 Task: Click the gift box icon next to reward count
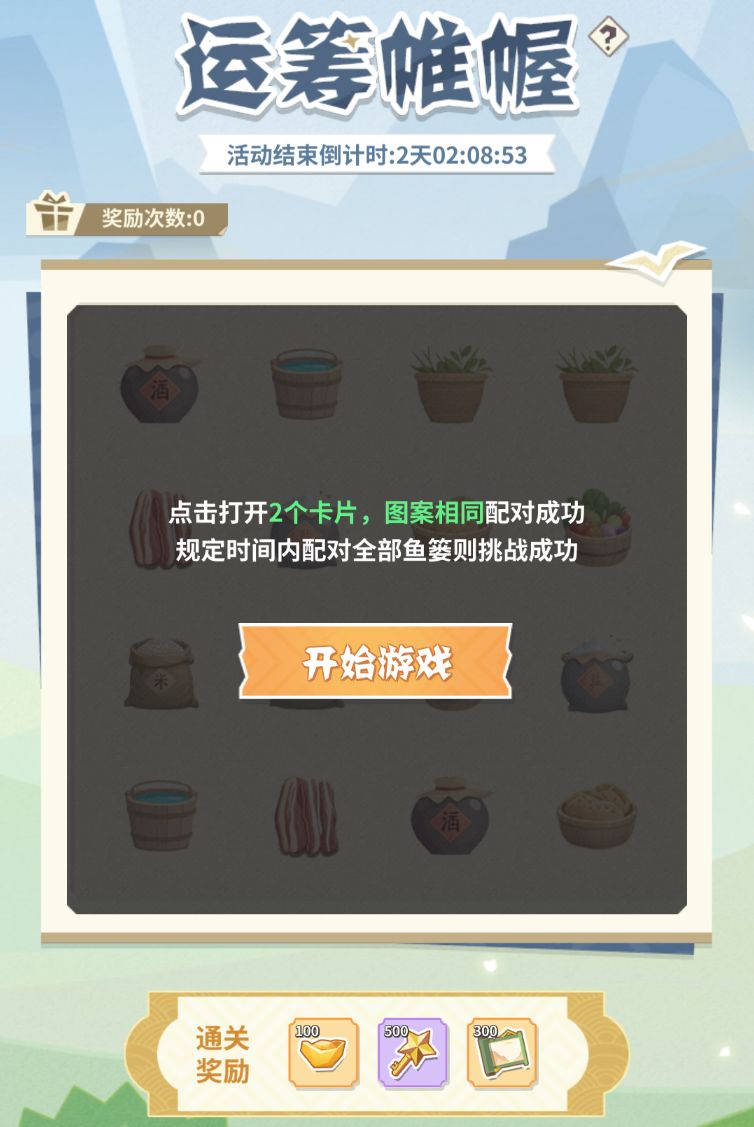click(54, 215)
